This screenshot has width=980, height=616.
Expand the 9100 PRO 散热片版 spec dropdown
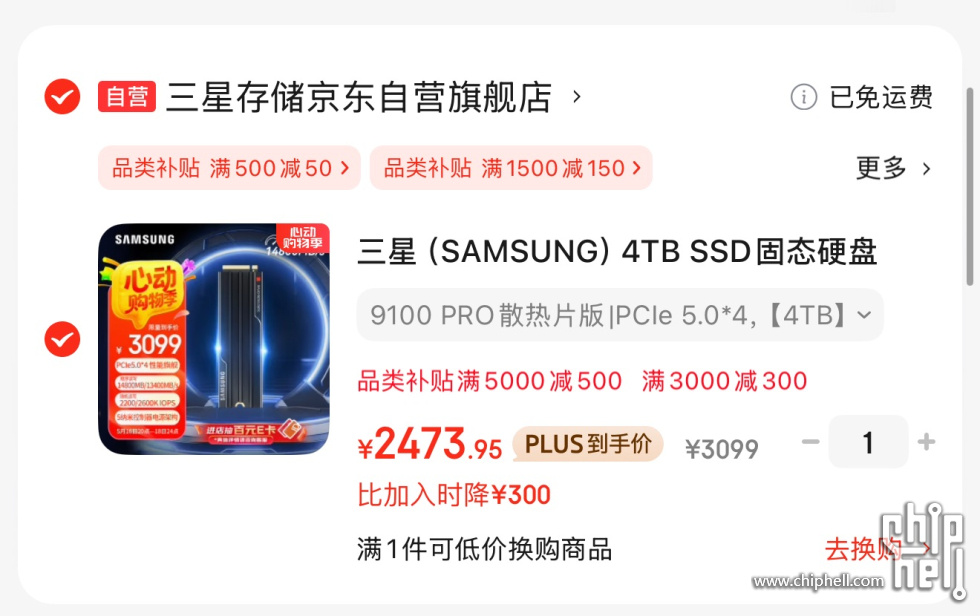(620, 315)
